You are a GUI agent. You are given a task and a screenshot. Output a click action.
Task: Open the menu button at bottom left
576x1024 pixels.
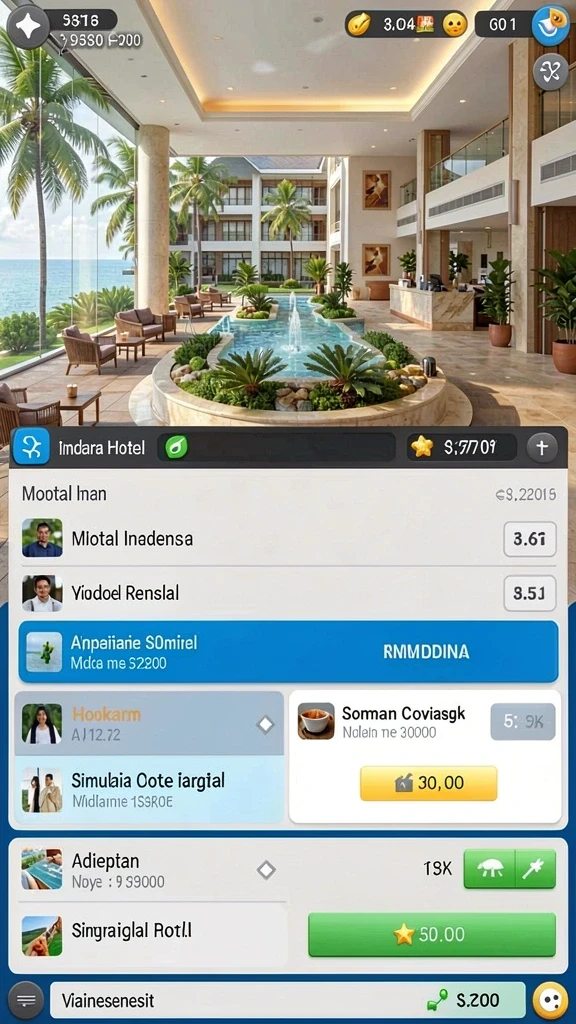pyautogui.click(x=26, y=1000)
